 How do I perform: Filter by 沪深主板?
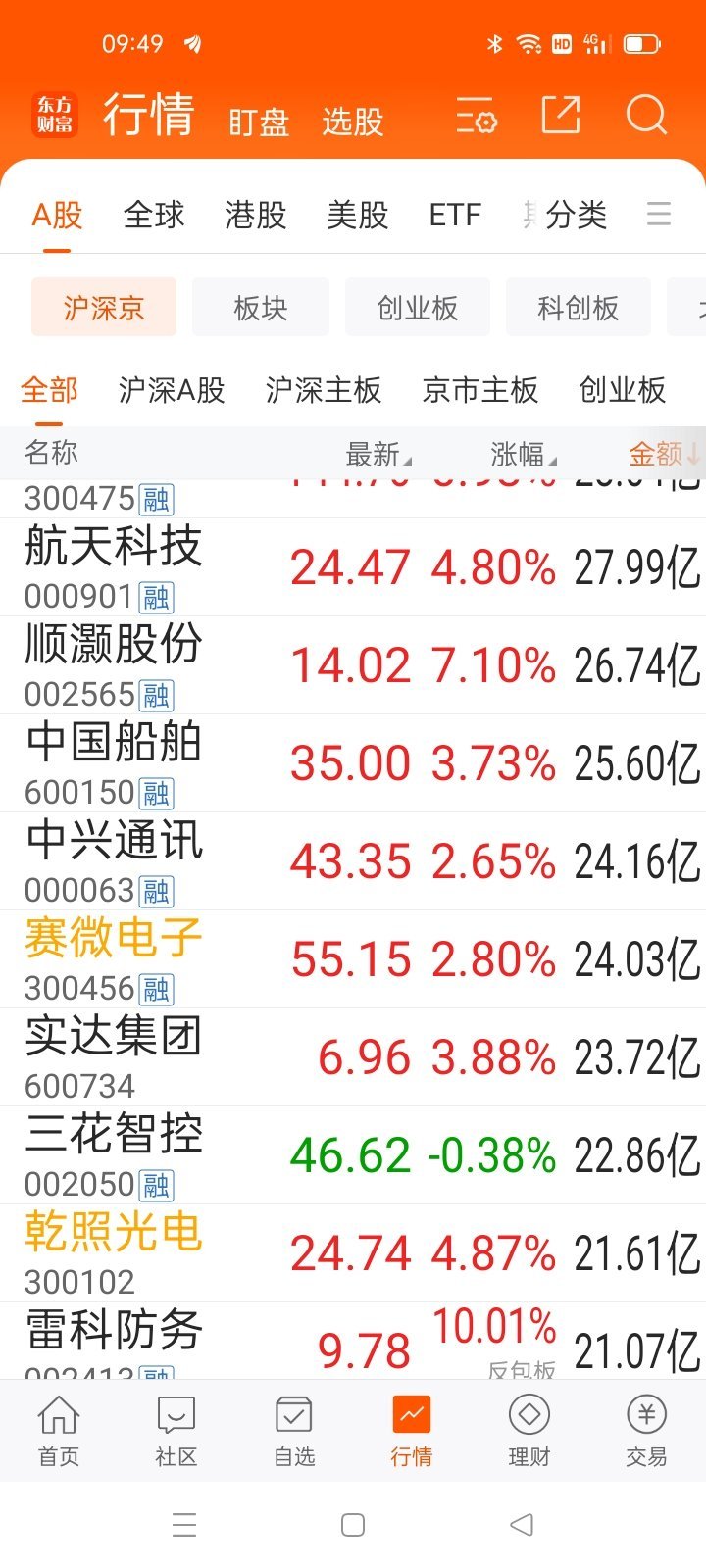(323, 390)
